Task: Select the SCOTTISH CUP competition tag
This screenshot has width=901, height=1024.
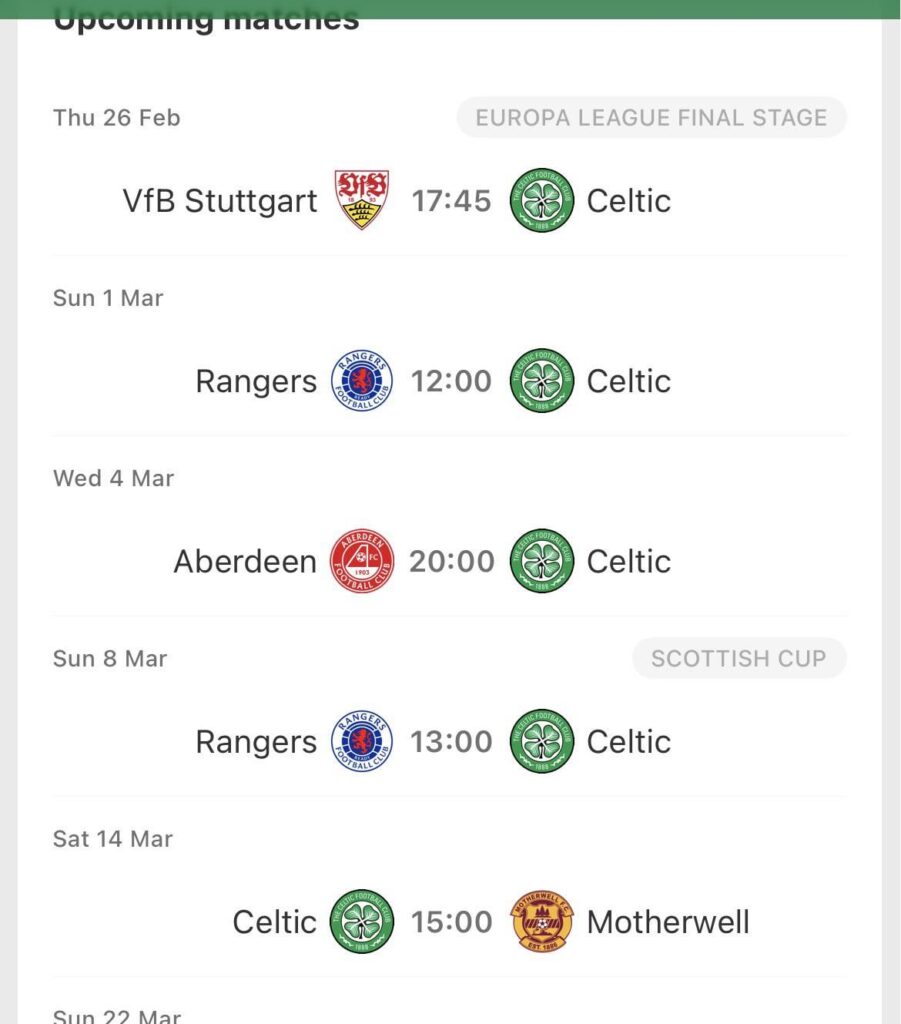Action: click(739, 658)
